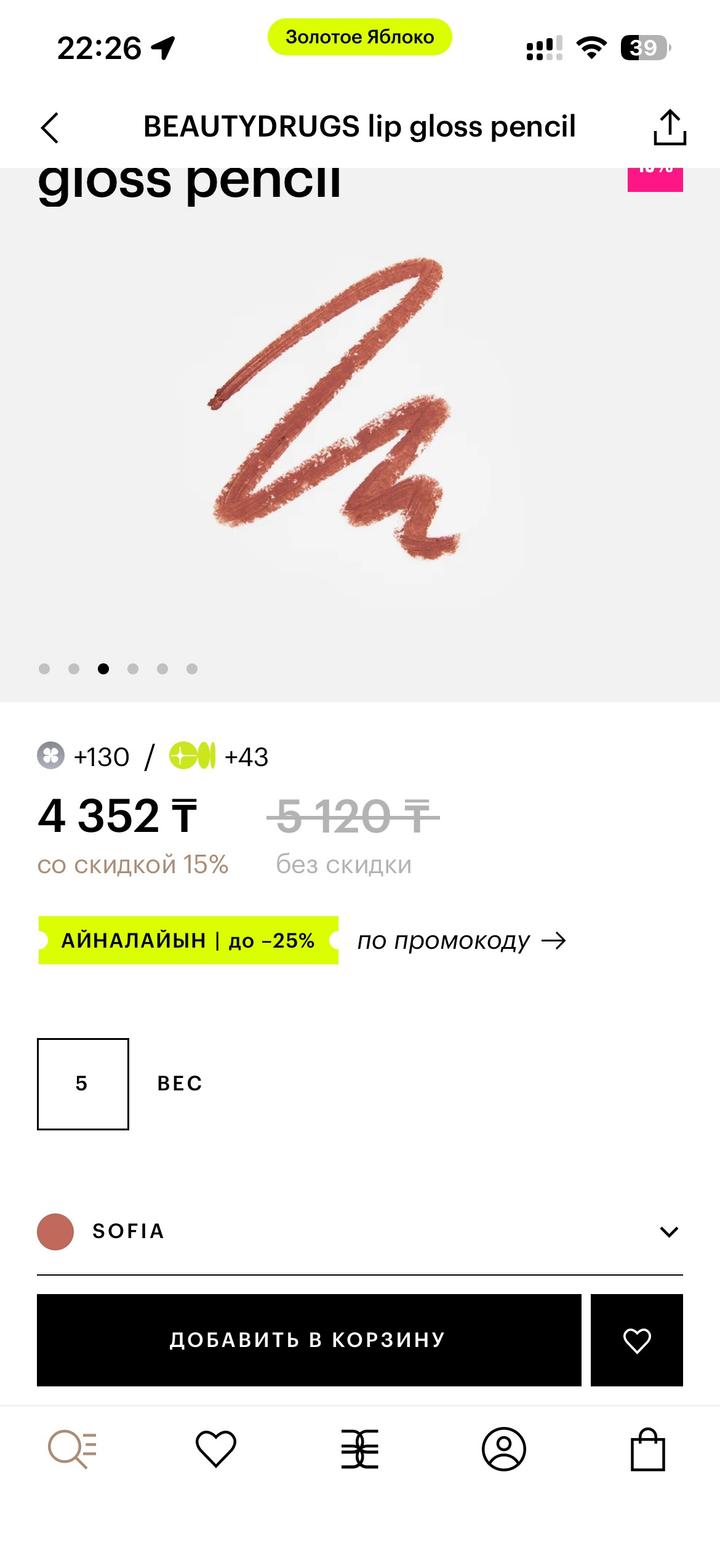Jump to the fourth image dot
The height and width of the screenshot is (1558, 720).
tap(133, 669)
